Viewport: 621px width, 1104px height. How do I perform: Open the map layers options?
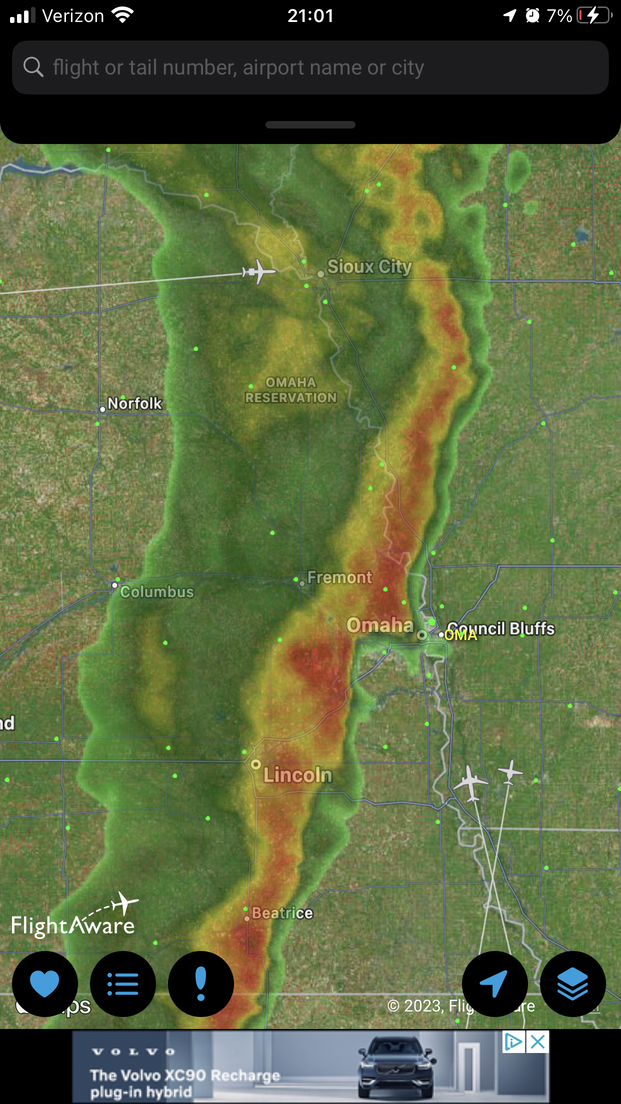coord(573,984)
